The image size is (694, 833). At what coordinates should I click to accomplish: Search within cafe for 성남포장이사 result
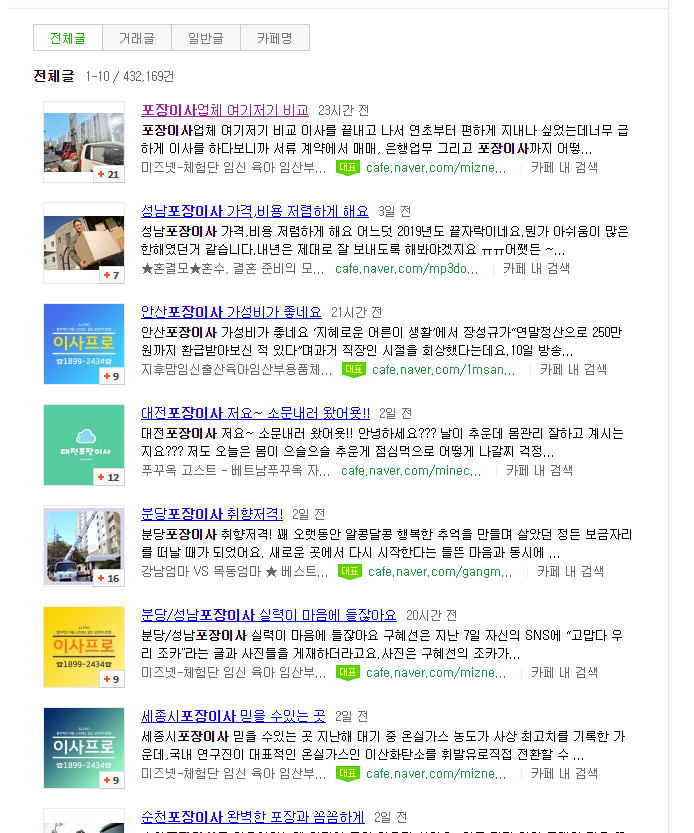coord(536,269)
